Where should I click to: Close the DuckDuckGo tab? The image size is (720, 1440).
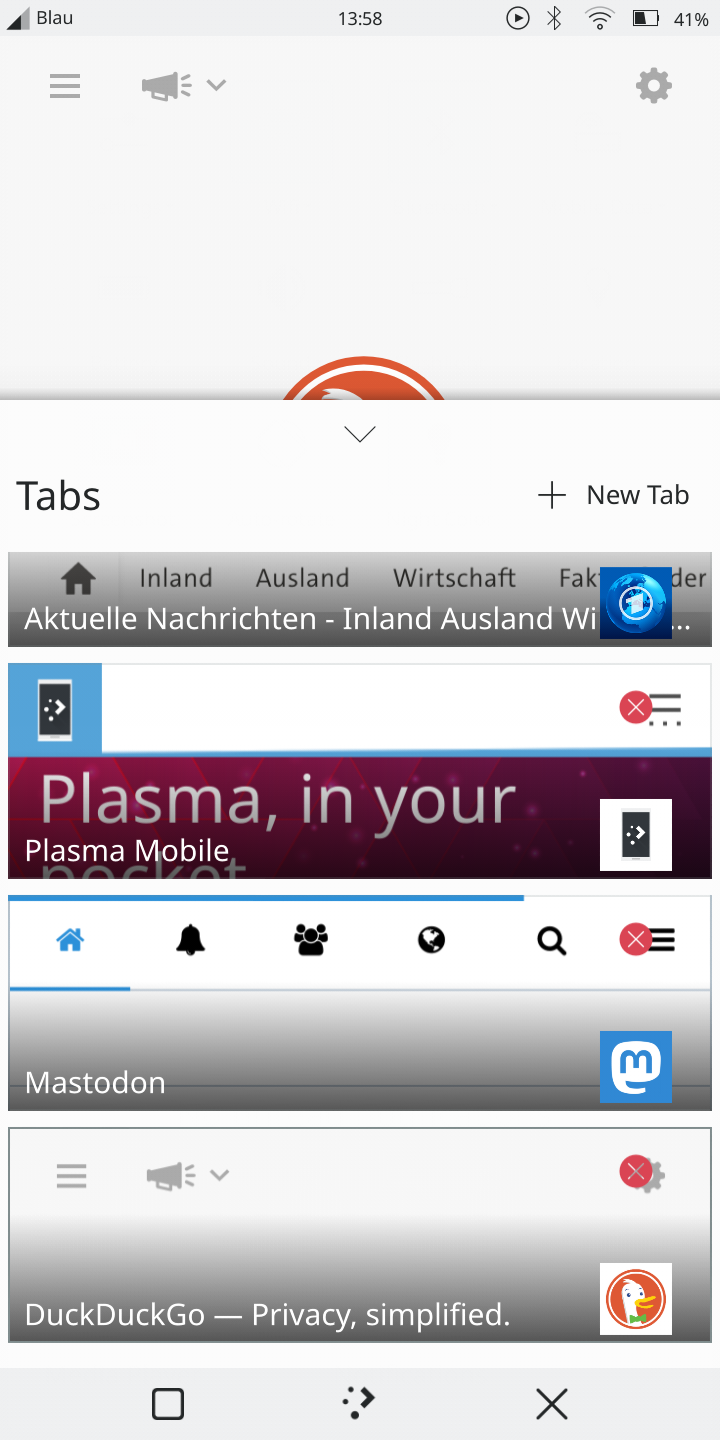635,1170
